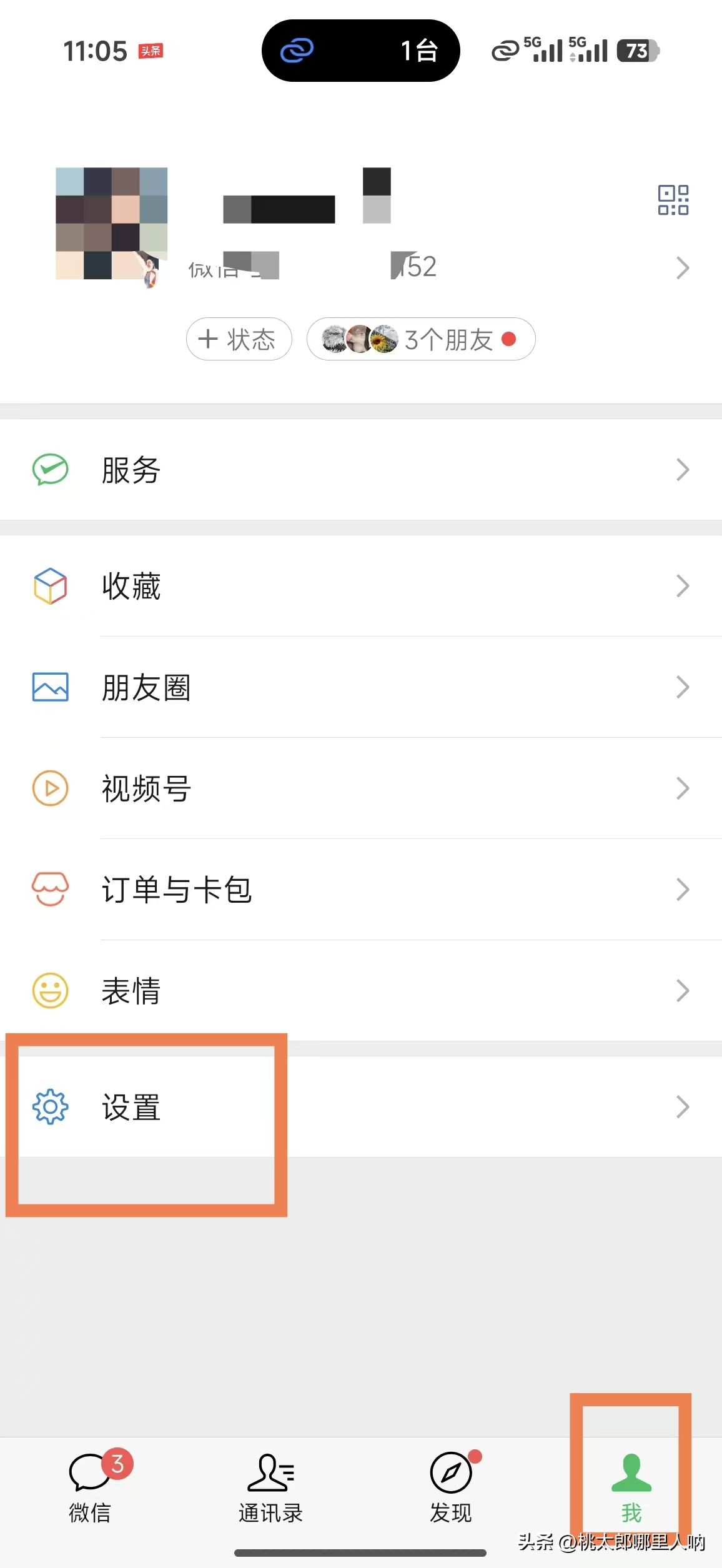Expand 服务 with its right chevron
722x1568 pixels.
pyautogui.click(x=682, y=470)
